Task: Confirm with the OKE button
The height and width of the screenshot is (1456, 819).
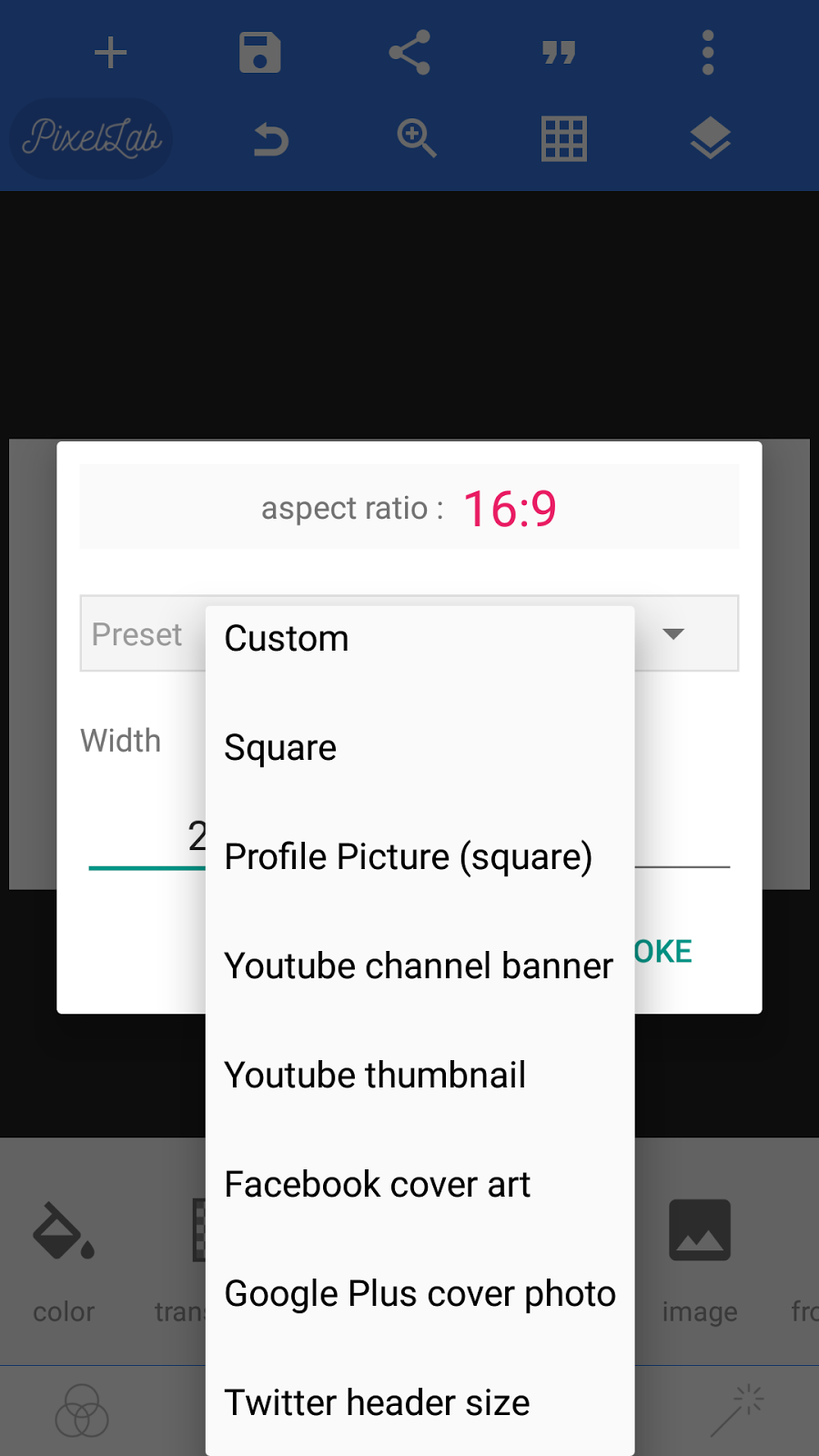Action: [x=664, y=952]
